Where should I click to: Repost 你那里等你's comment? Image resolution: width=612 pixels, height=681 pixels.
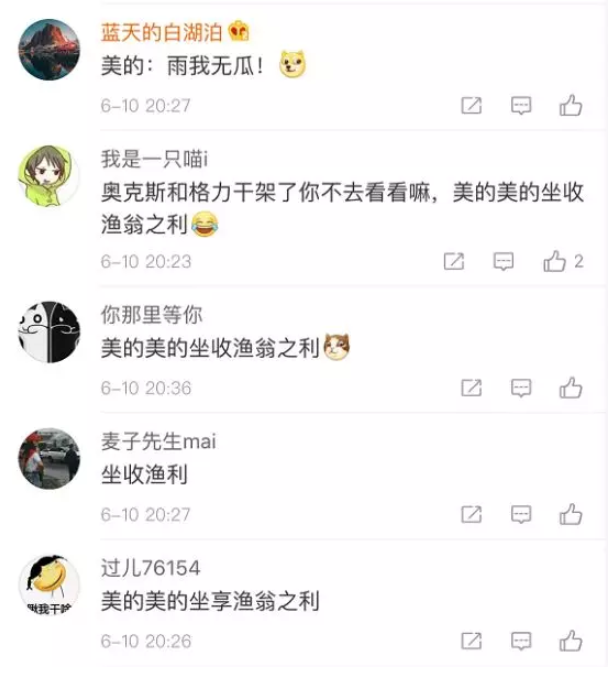point(471,387)
